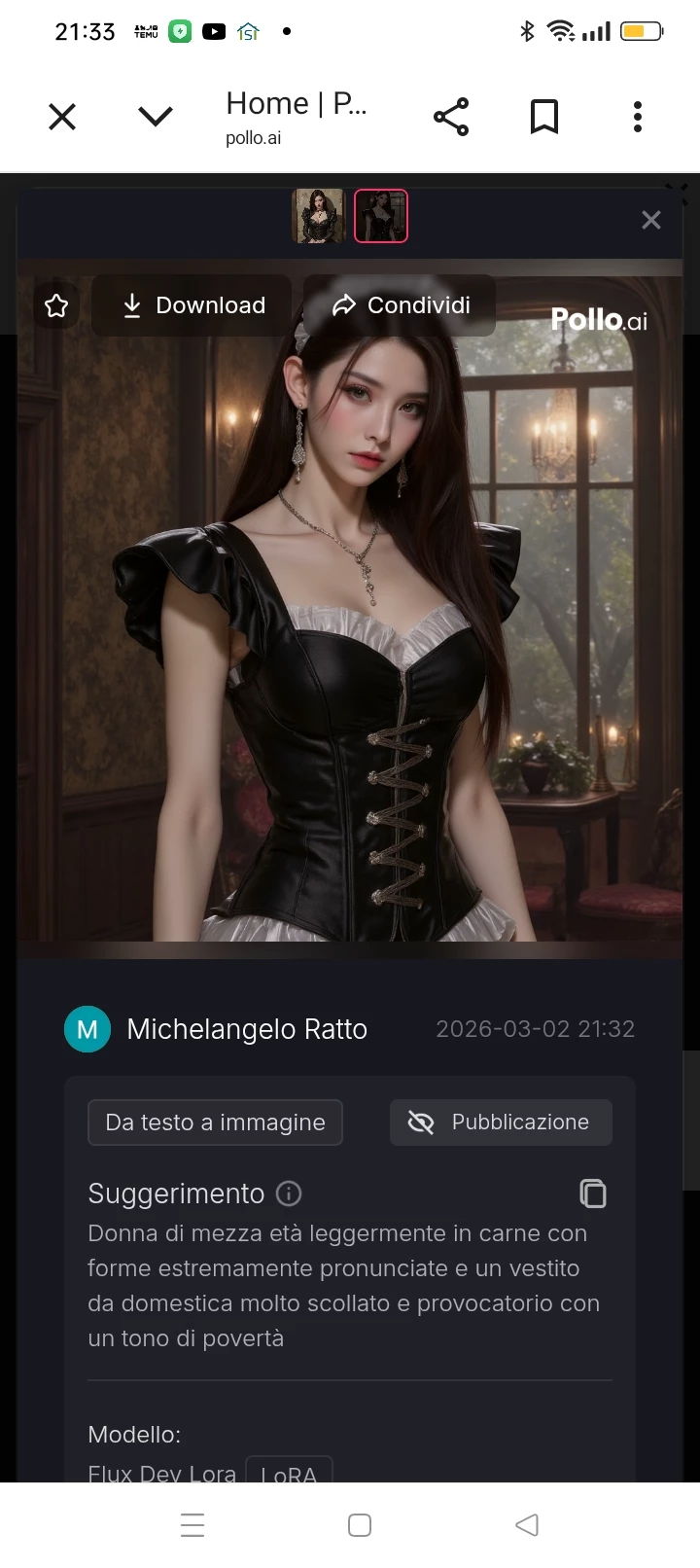700x1568 pixels.
Task: Mark the image as favorite with the star
Action: (x=56, y=306)
